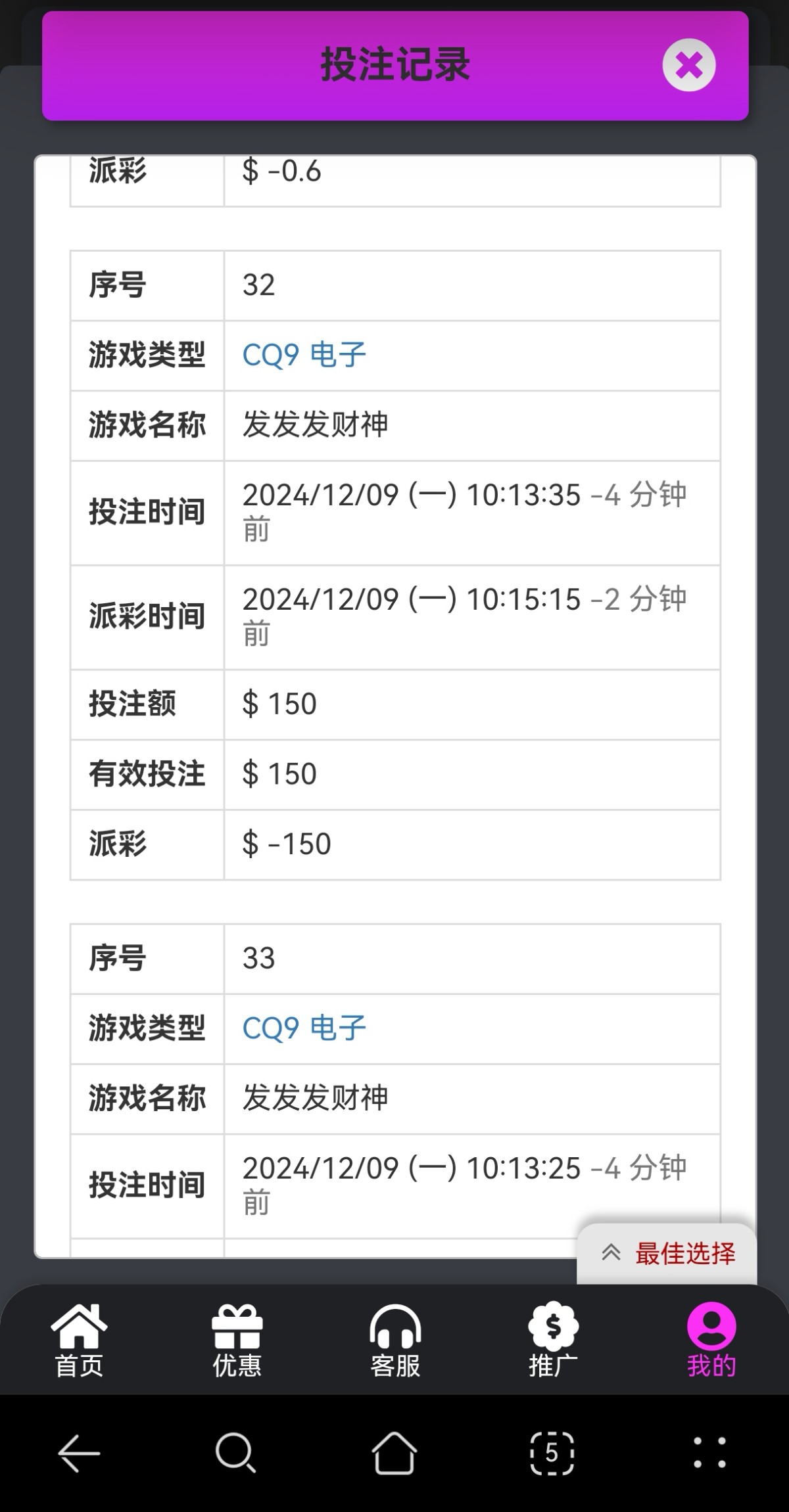Image resolution: width=789 pixels, height=1512 pixels.
Task: Go to browser home page
Action: pyautogui.click(x=394, y=1453)
